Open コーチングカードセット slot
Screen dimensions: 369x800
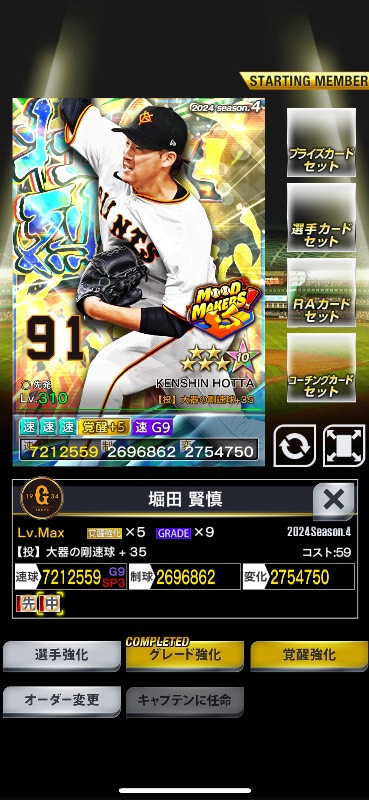pos(321,367)
